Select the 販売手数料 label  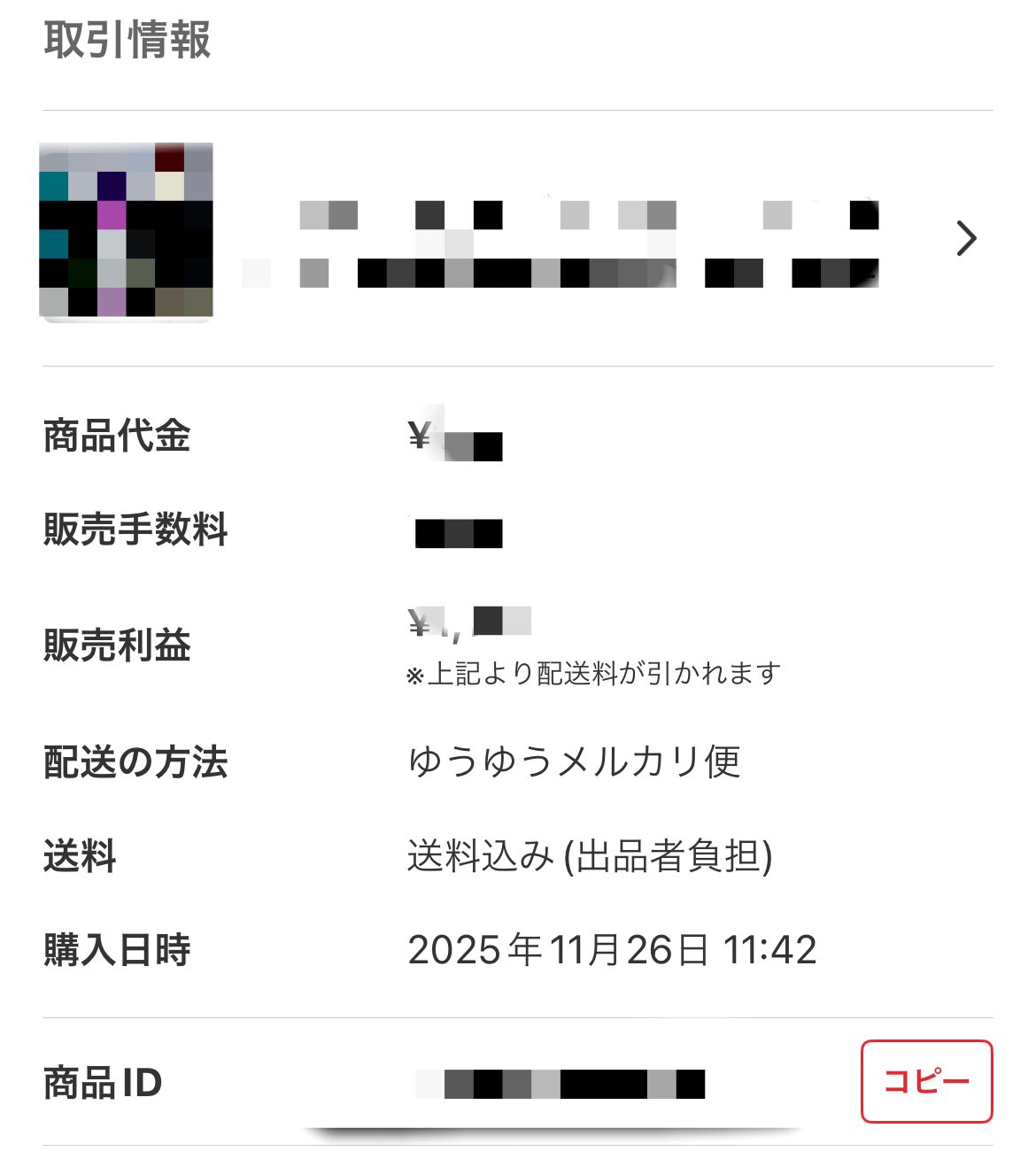click(x=137, y=531)
